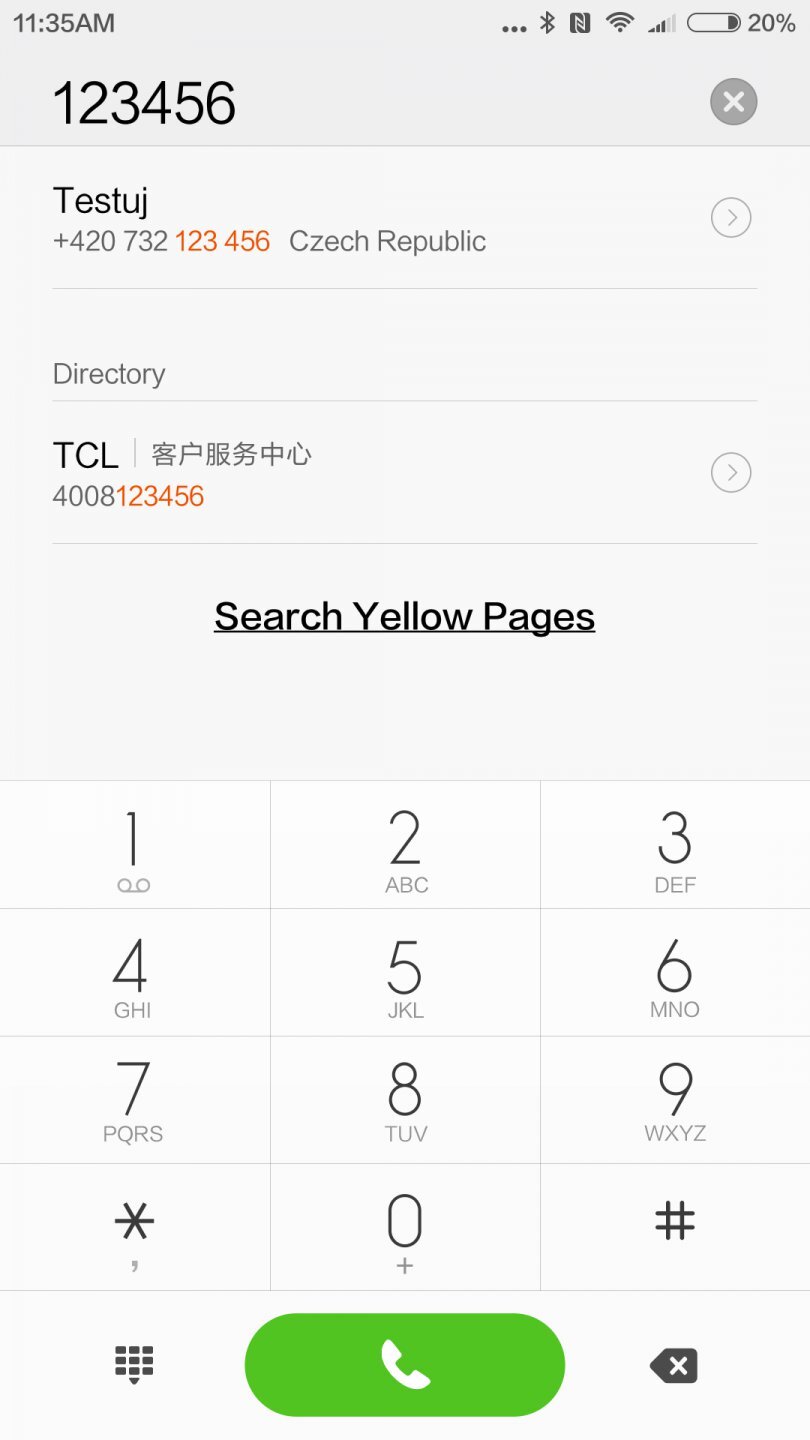Dial digit 1 on keypad
This screenshot has width=810, height=1440.
click(x=134, y=846)
